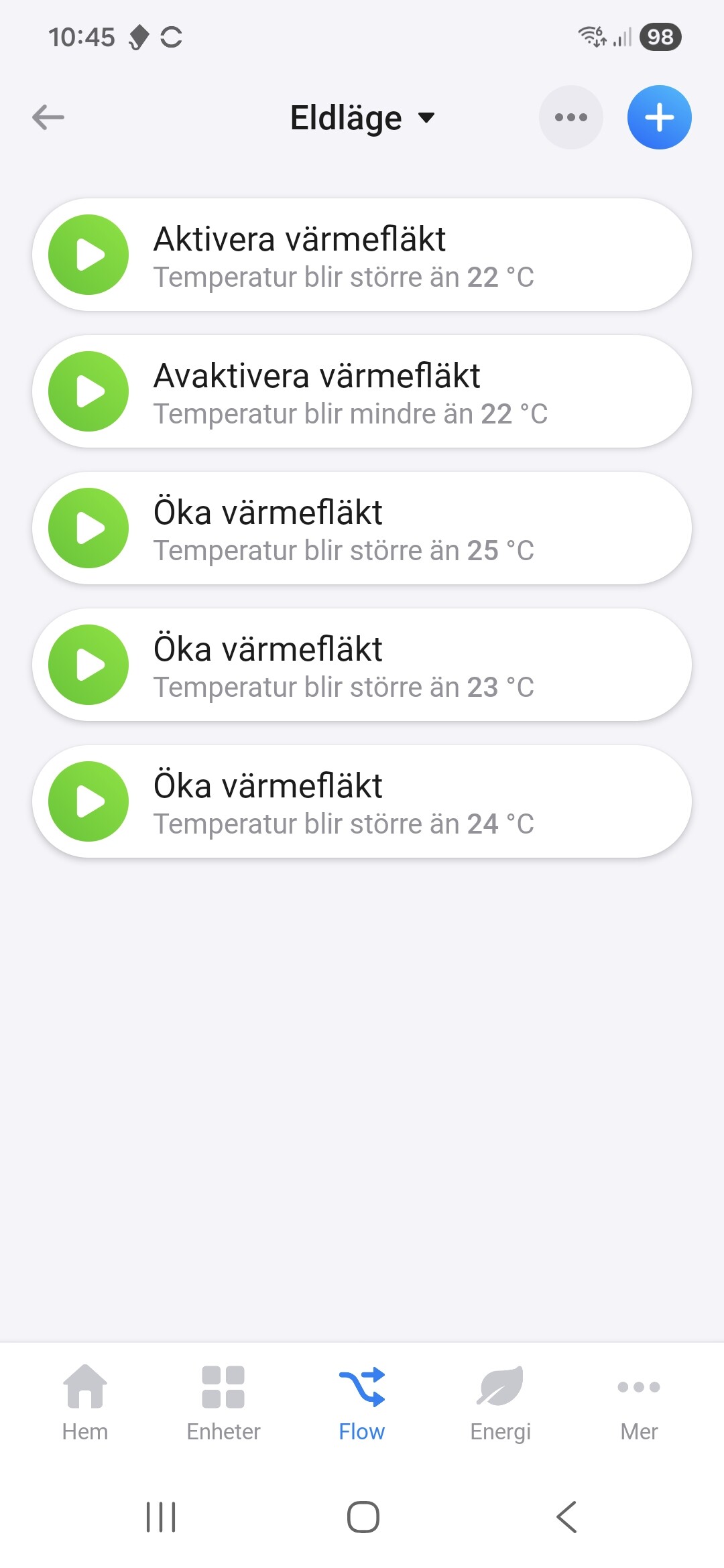The width and height of the screenshot is (724, 1568).
Task: Open Öka värmefläkt flow for 24 °C
Action: coord(402,803)
